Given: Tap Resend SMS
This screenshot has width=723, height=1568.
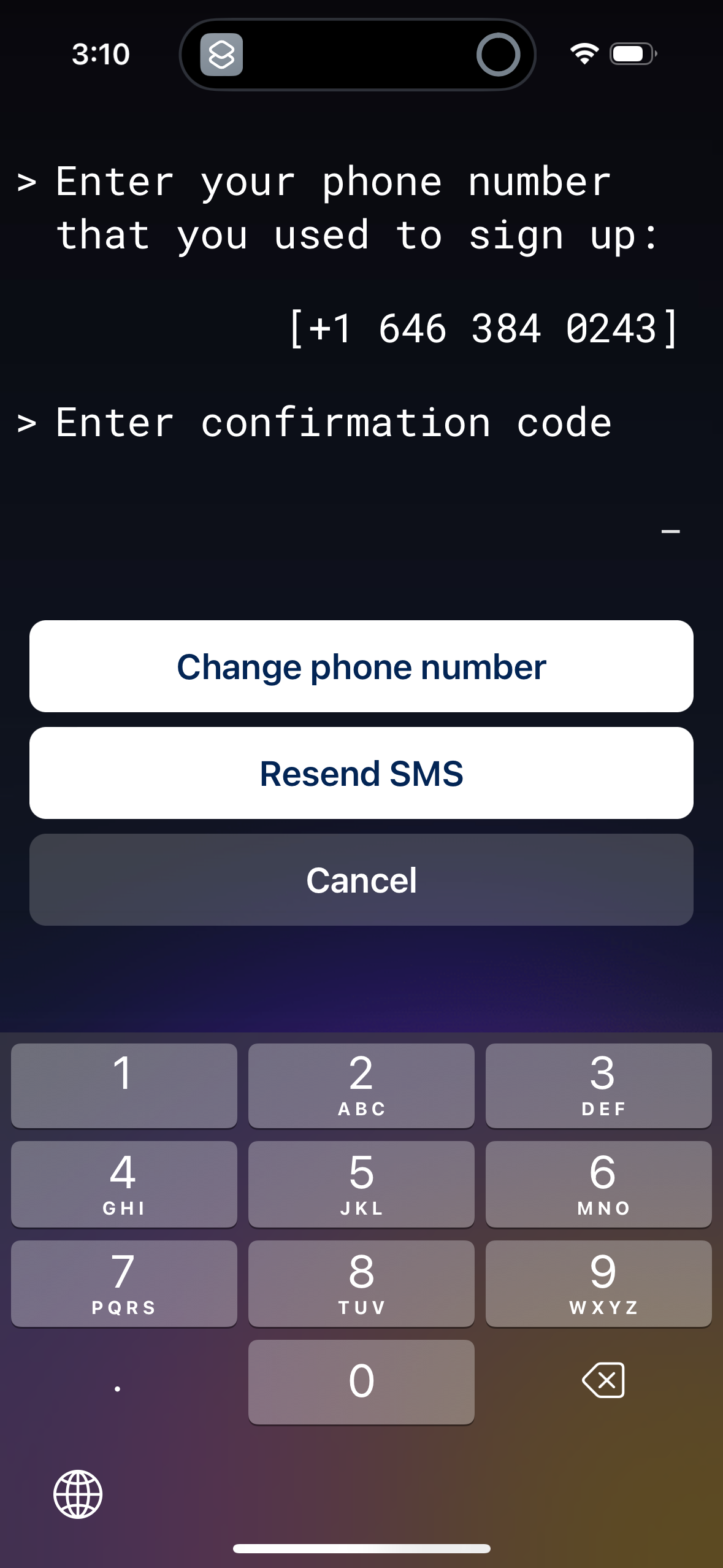Looking at the screenshot, I should (x=361, y=773).
